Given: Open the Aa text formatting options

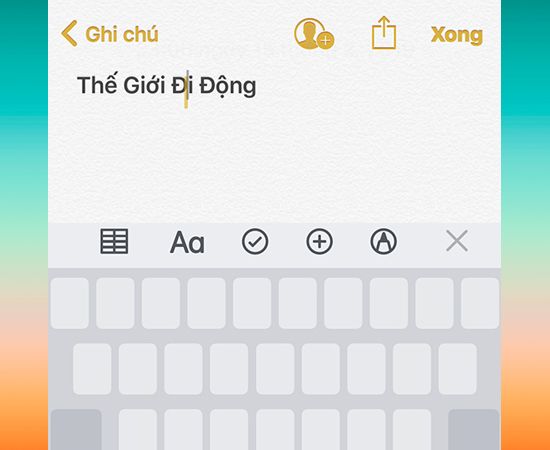Looking at the screenshot, I should 187,242.
